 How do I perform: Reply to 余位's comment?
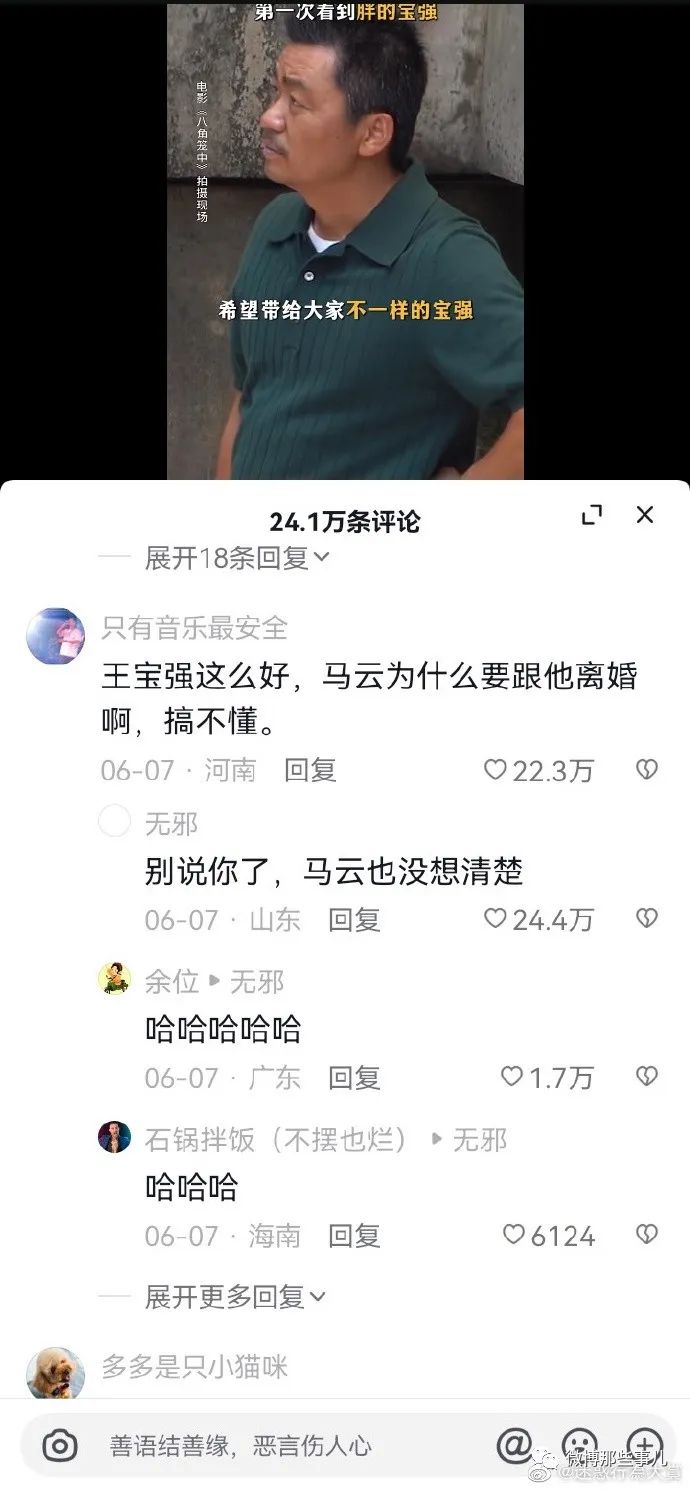pyautogui.click(x=354, y=1077)
